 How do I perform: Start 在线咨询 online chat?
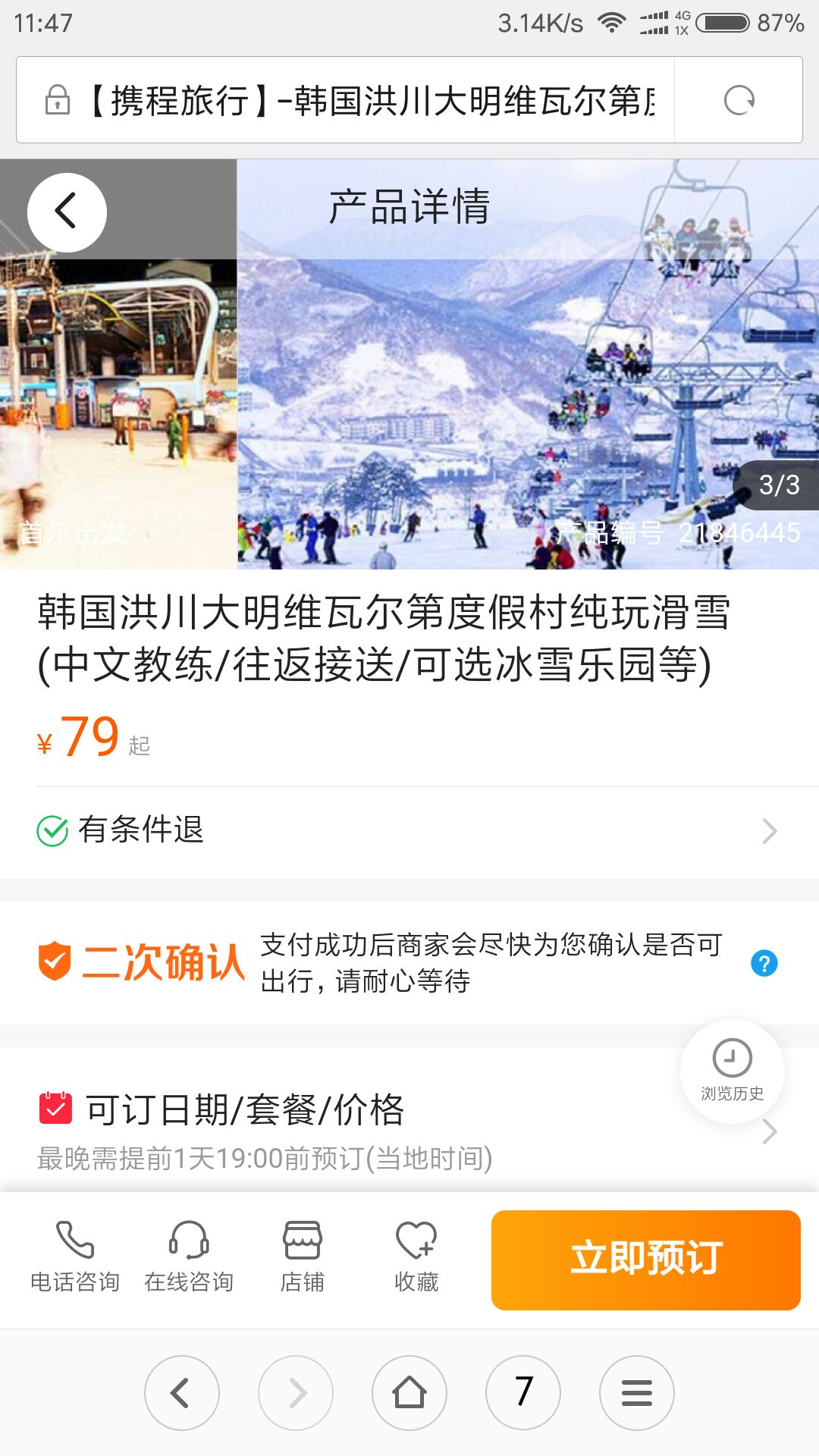pyautogui.click(x=189, y=1256)
